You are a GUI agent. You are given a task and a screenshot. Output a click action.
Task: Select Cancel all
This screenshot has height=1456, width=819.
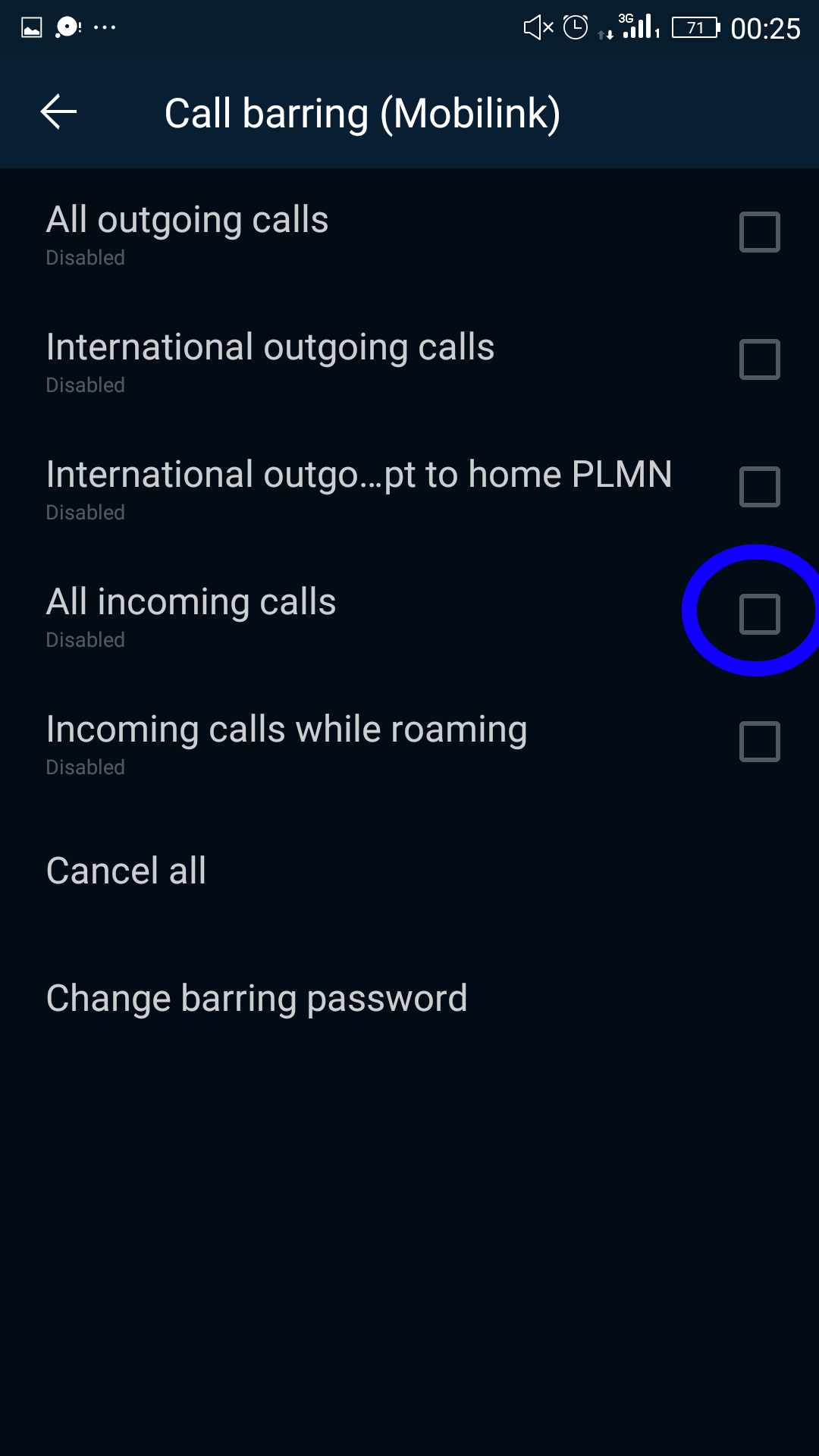click(409, 871)
